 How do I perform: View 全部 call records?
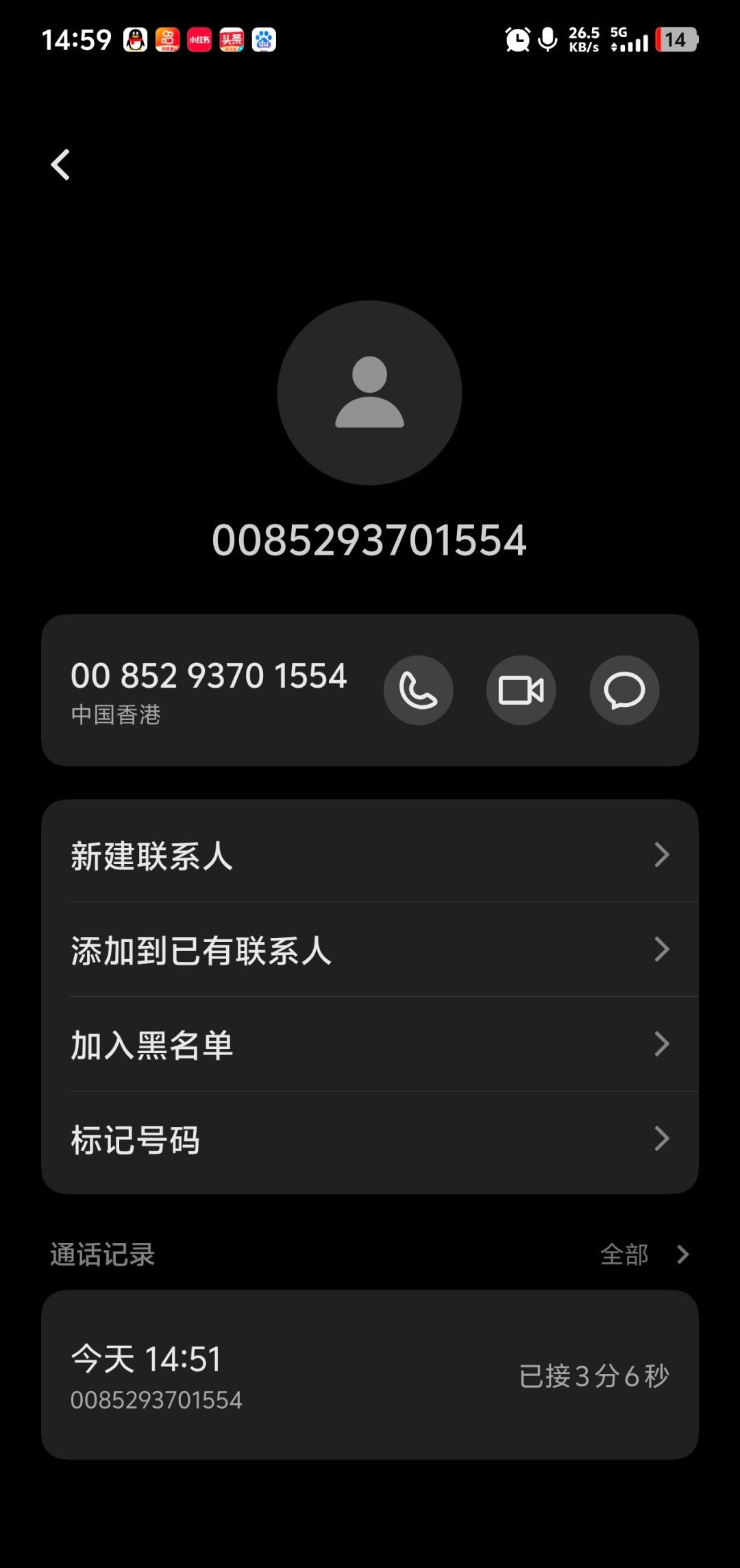643,1254
